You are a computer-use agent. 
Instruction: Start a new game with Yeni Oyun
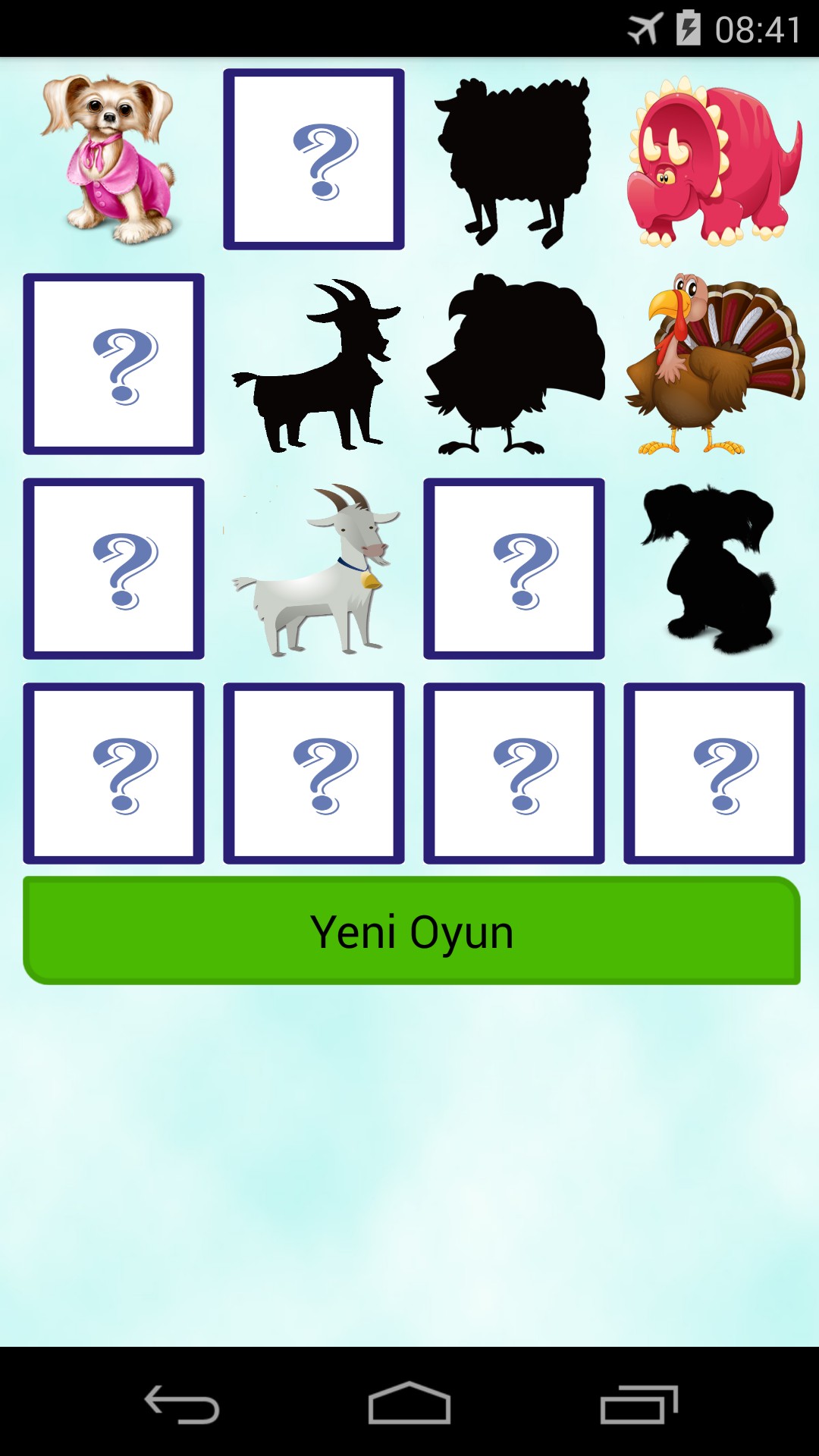[412, 930]
